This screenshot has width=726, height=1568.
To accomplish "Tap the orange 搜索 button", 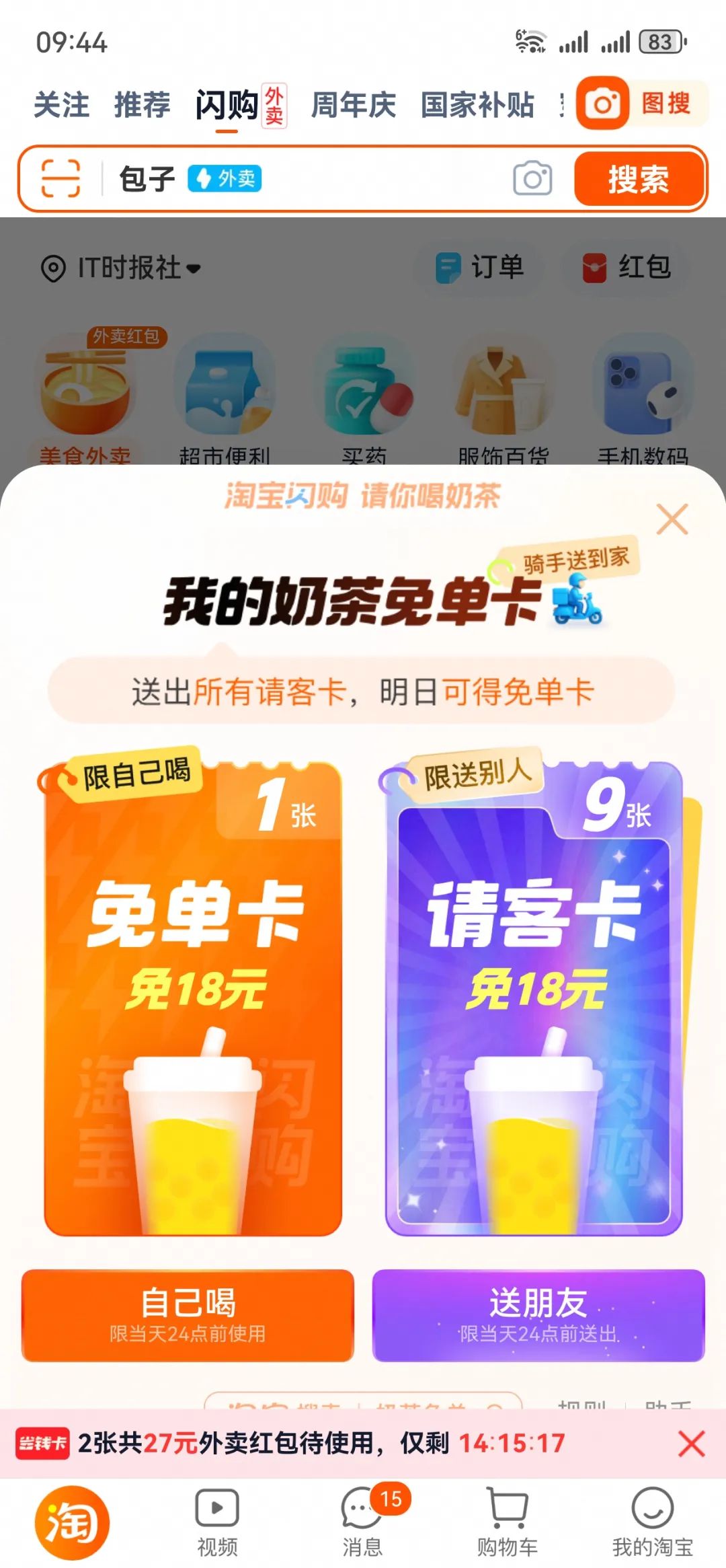I will [638, 179].
